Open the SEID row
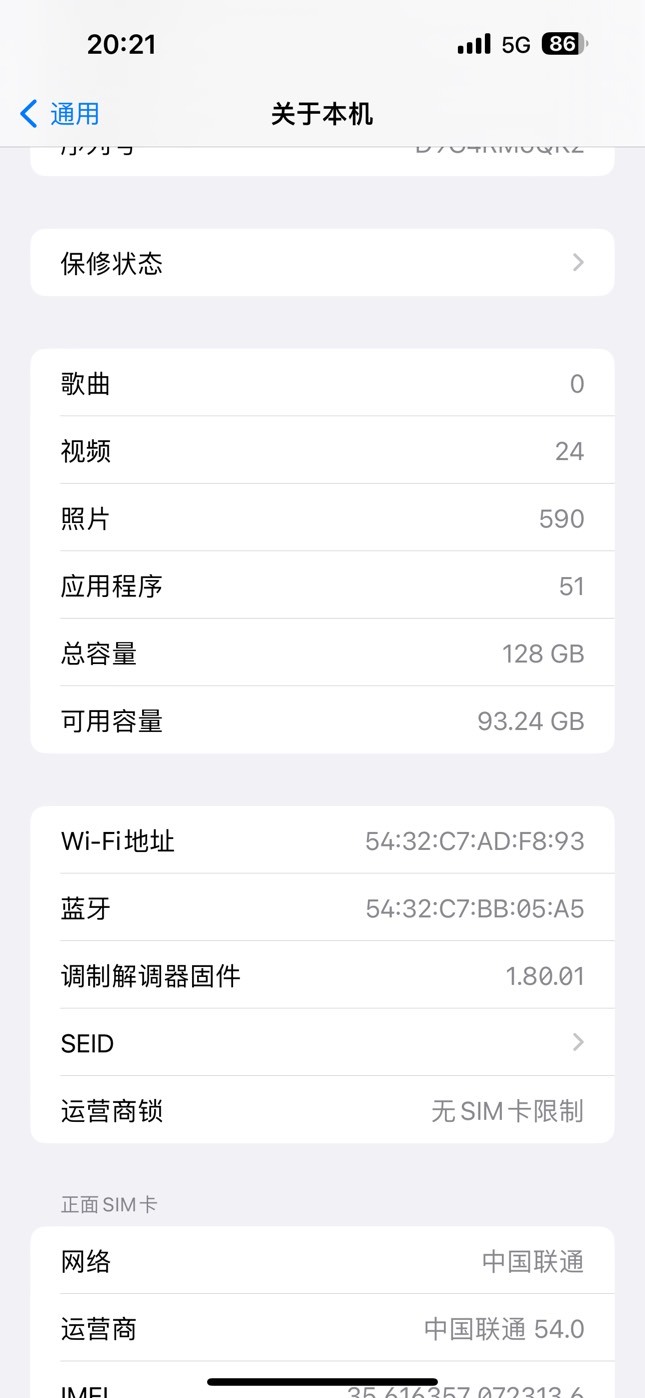Screen dimensions: 645x1398 (322, 1043)
